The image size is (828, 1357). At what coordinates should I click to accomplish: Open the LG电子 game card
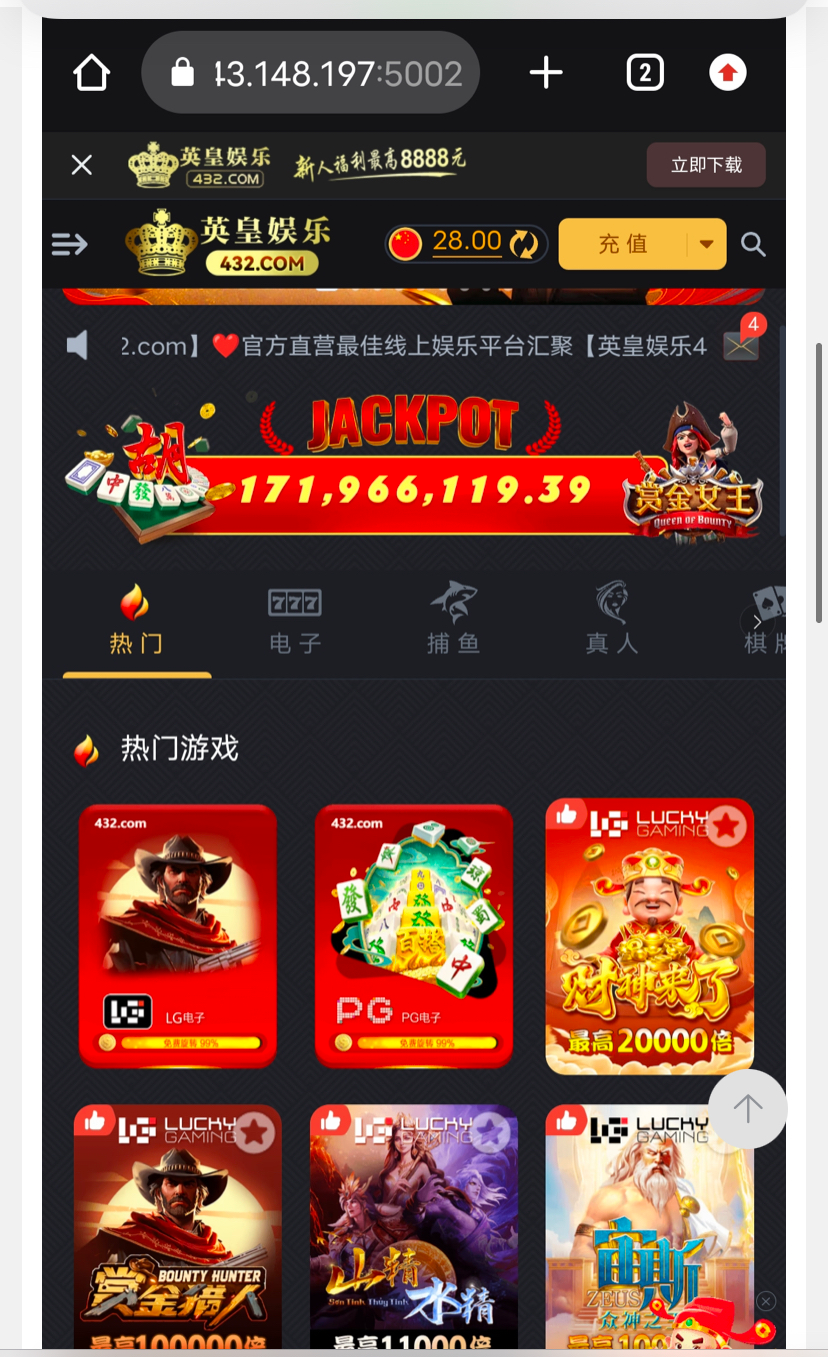pyautogui.click(x=178, y=935)
